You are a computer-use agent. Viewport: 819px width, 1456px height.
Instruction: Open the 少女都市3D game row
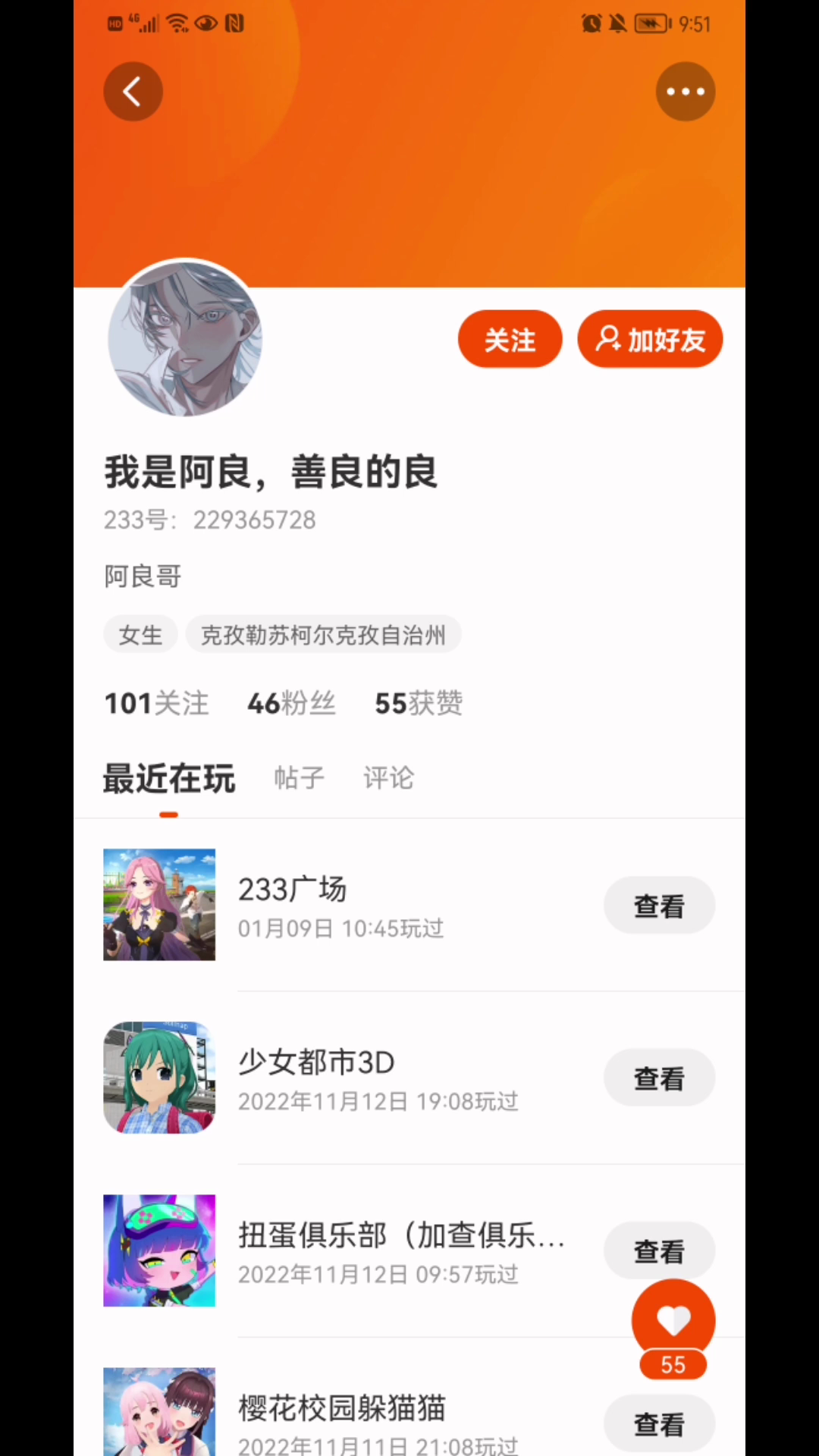(379, 1078)
